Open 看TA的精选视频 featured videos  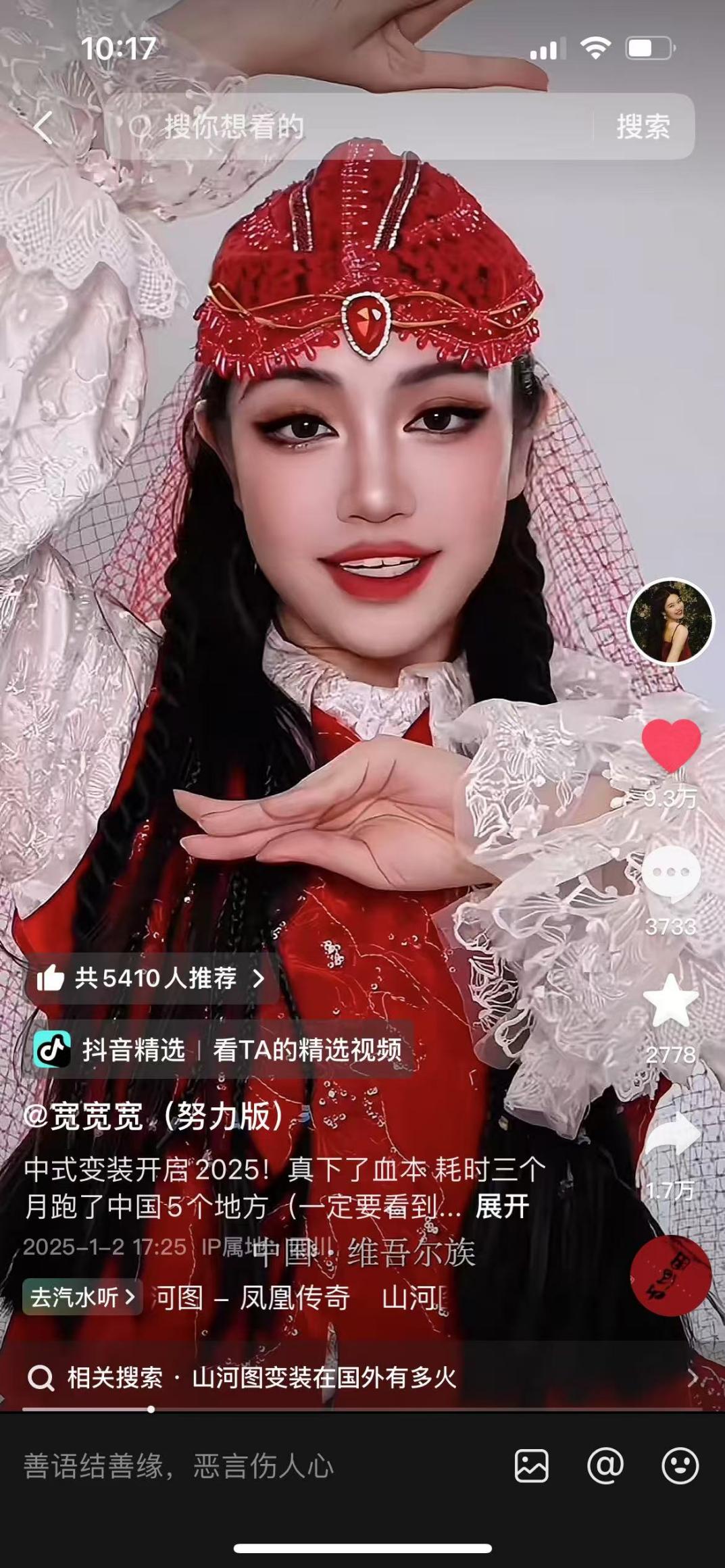(307, 1050)
